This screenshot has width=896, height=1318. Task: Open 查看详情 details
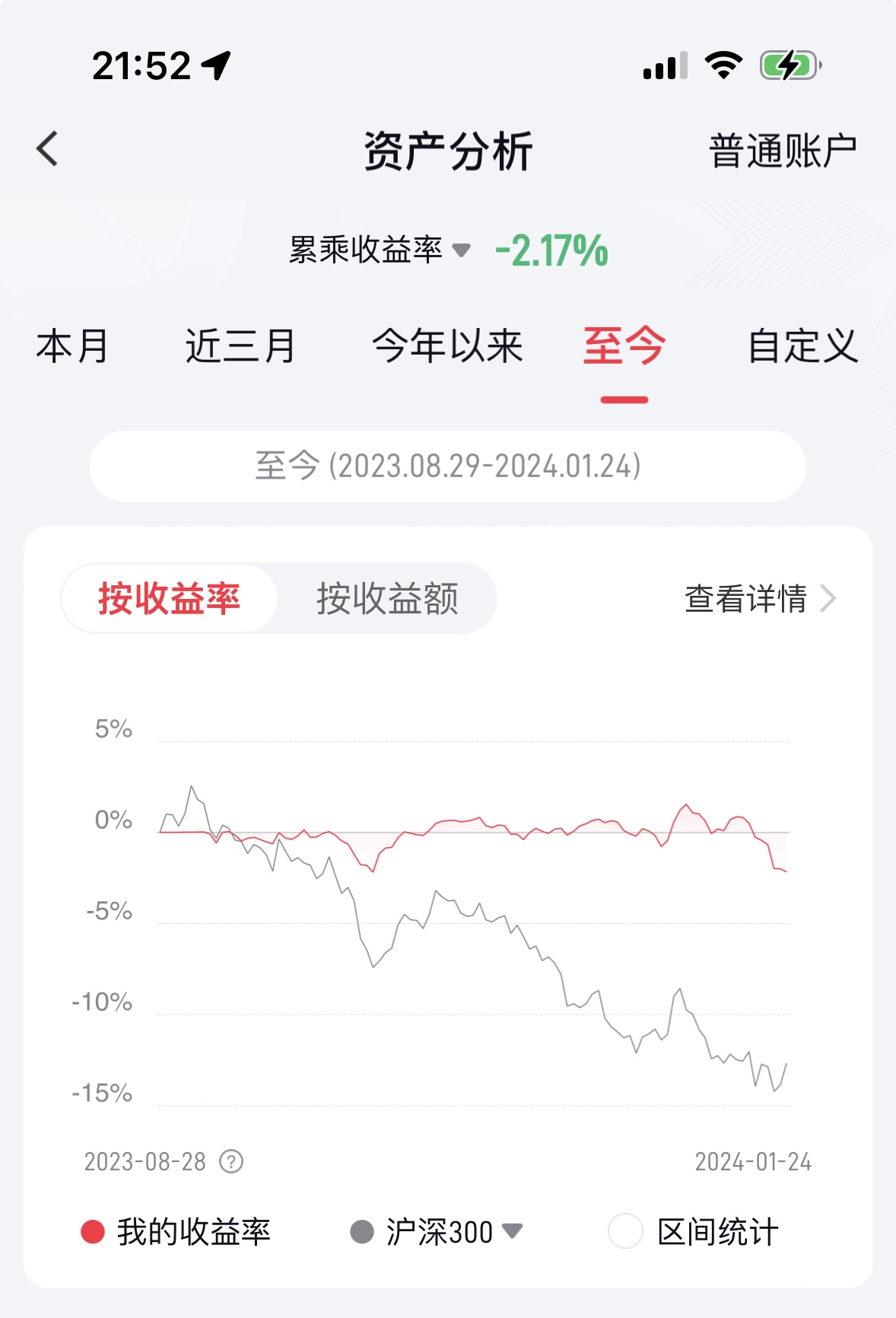(760, 599)
